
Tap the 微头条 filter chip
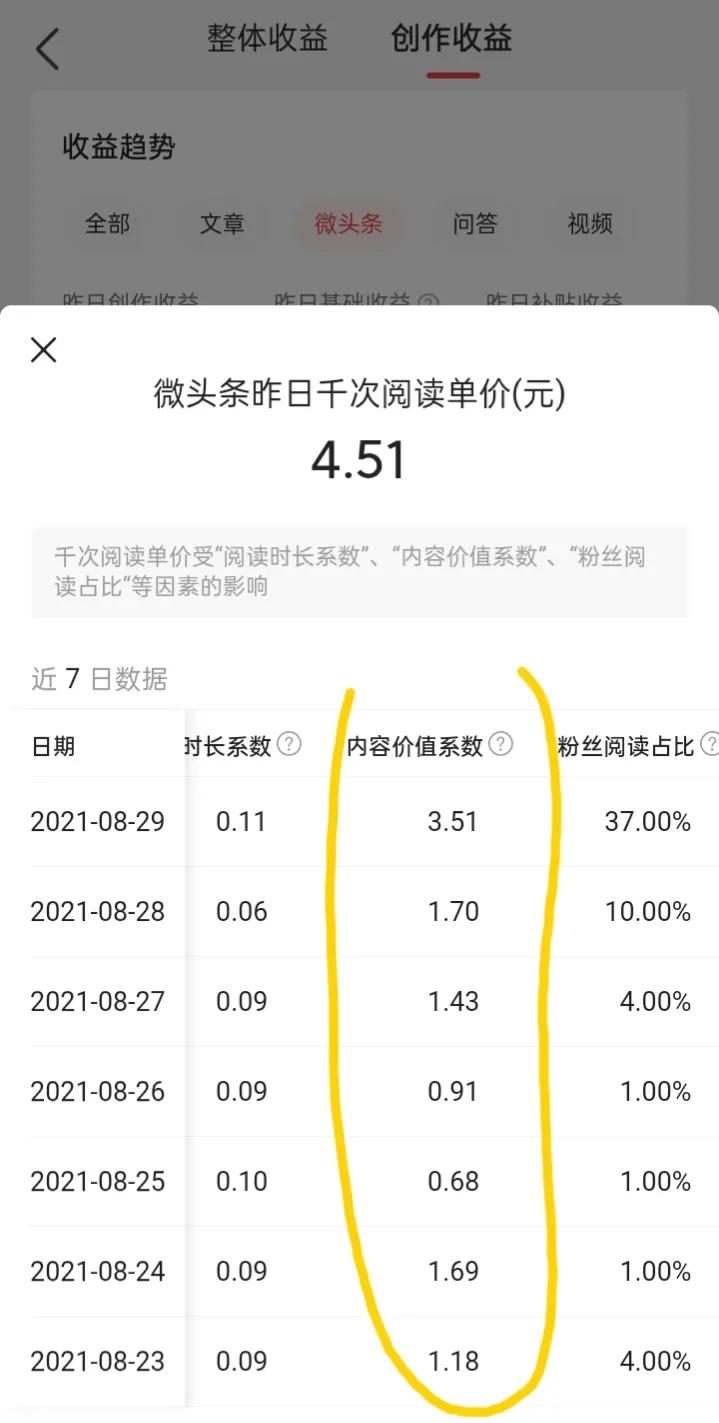[x=349, y=224]
